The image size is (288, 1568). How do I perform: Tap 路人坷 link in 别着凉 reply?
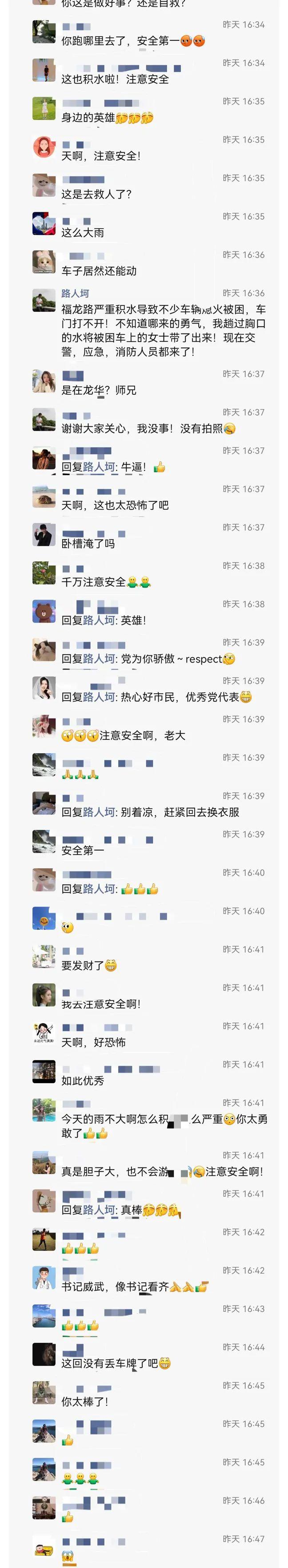tap(99, 812)
